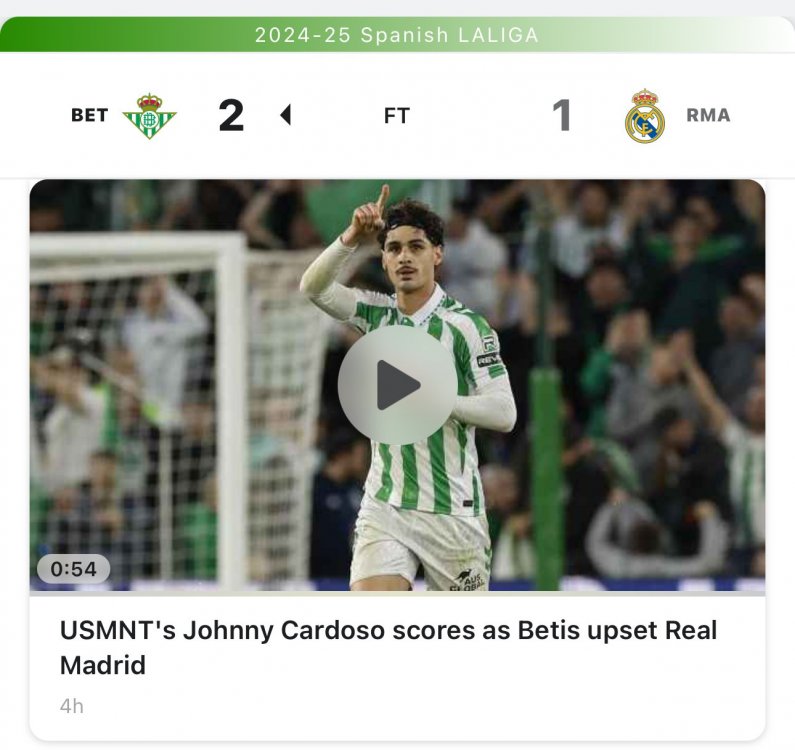Image resolution: width=795 pixels, height=750 pixels.
Task: Open the article about Betis upsetting Real Madrid
Action: [388, 647]
